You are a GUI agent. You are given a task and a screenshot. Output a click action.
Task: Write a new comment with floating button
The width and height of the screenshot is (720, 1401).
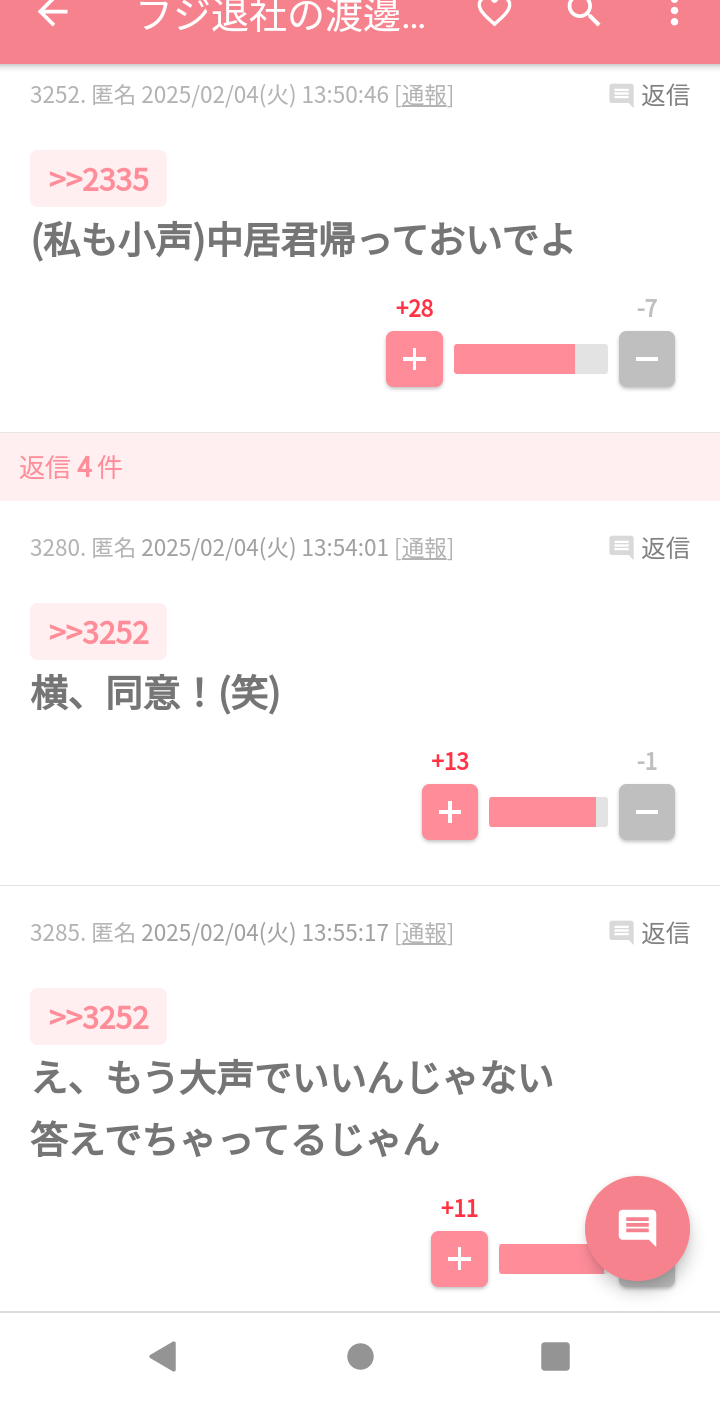click(637, 1228)
